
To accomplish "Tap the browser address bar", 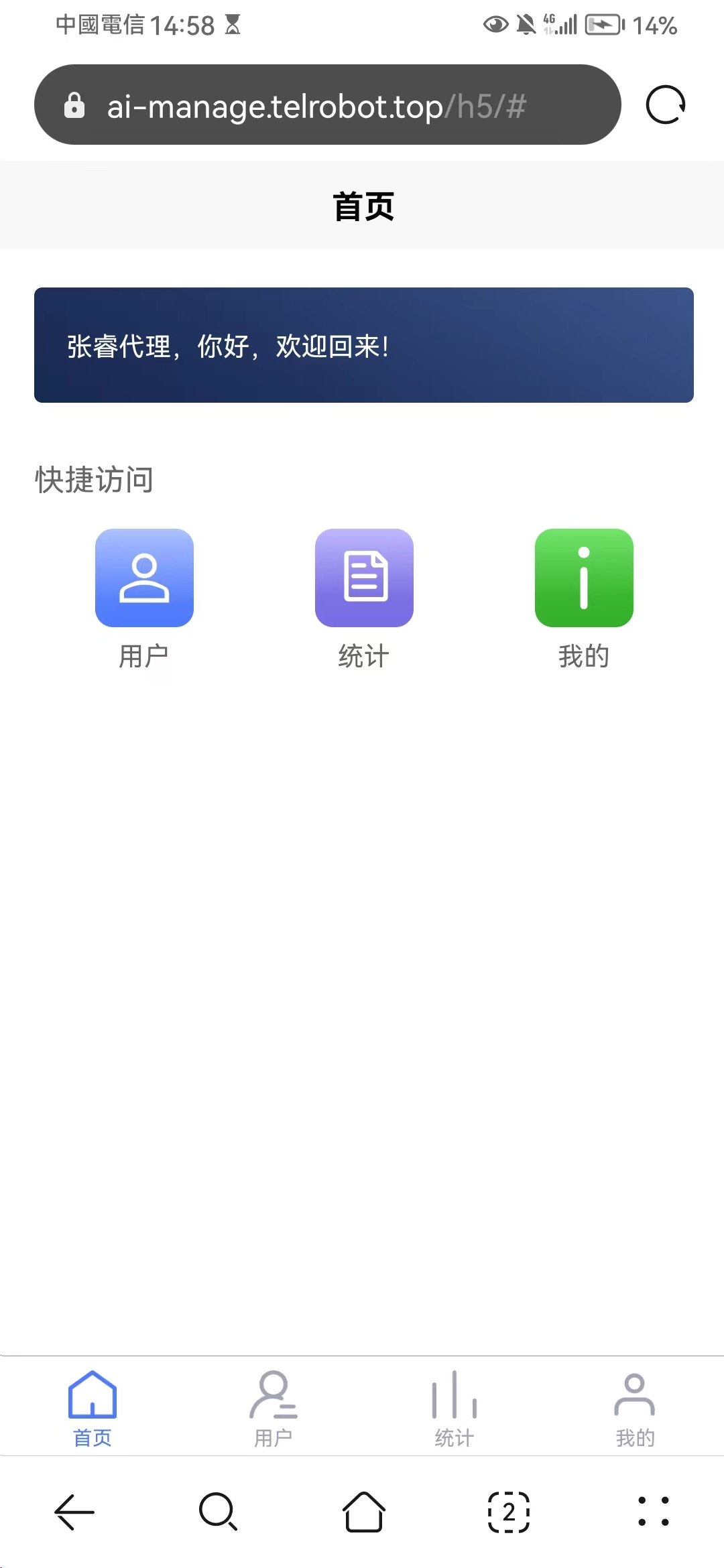I will click(x=328, y=105).
